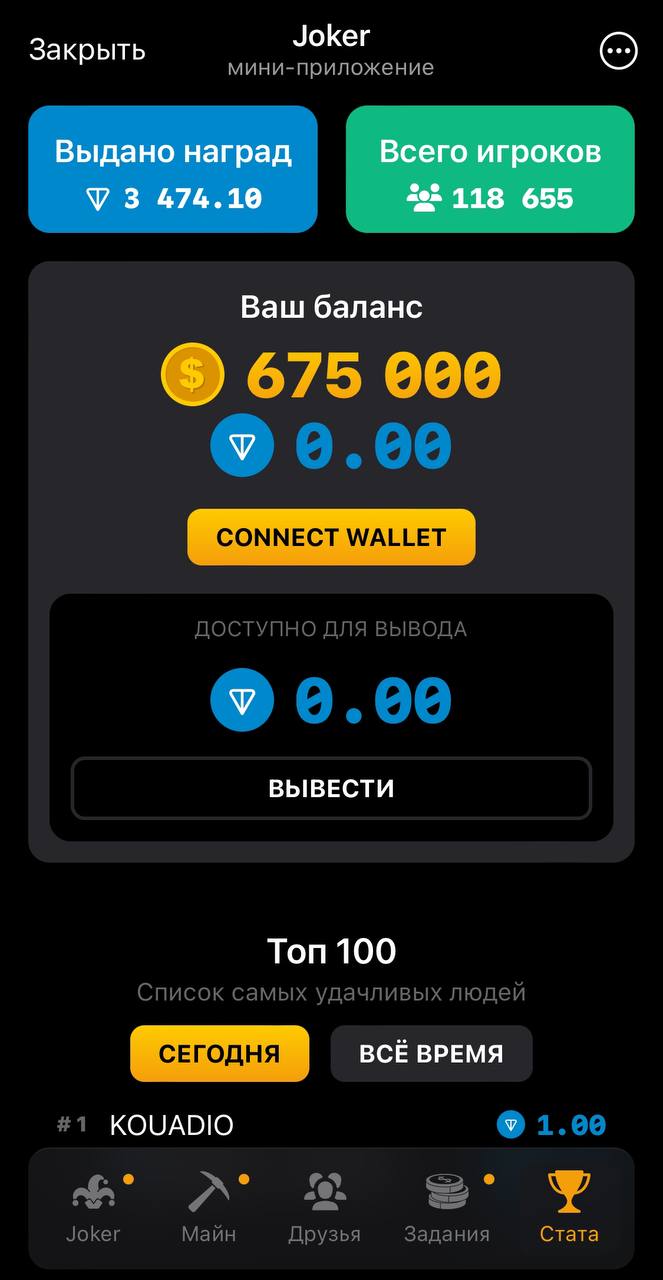Switch leaderboard to Всё время
The image size is (663, 1280).
pos(431,1053)
